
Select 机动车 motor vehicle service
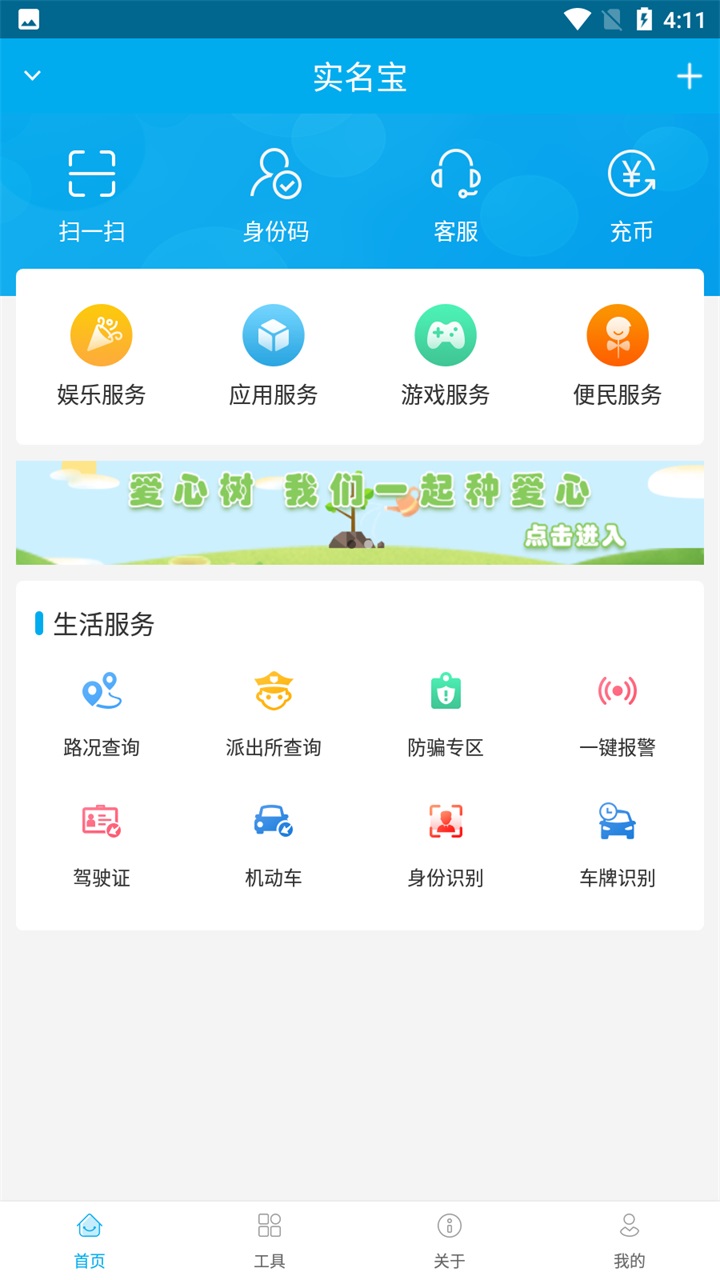click(273, 840)
